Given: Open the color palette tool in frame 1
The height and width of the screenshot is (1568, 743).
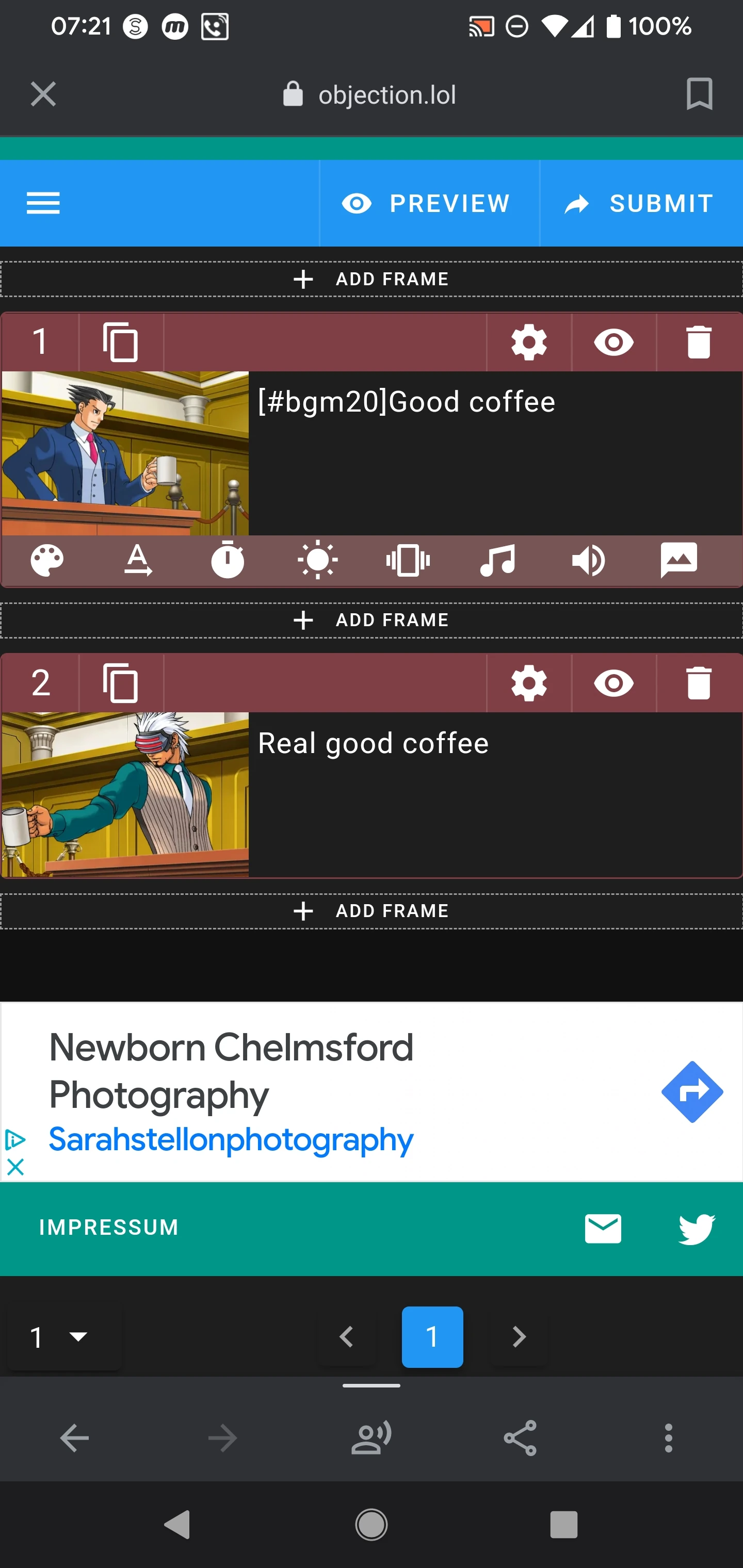Looking at the screenshot, I should pyautogui.click(x=47, y=560).
